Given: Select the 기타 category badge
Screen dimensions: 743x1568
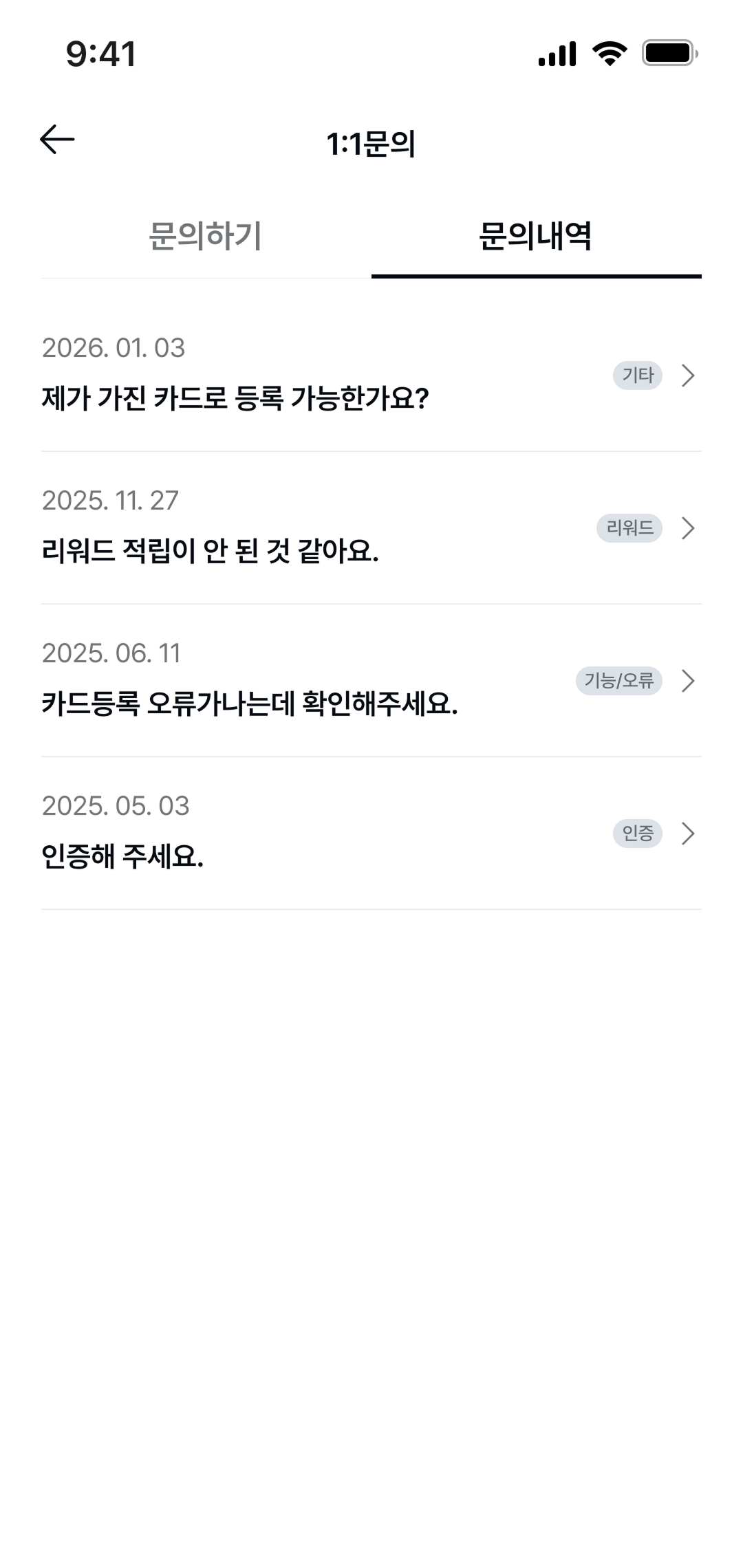Looking at the screenshot, I should 636,375.
